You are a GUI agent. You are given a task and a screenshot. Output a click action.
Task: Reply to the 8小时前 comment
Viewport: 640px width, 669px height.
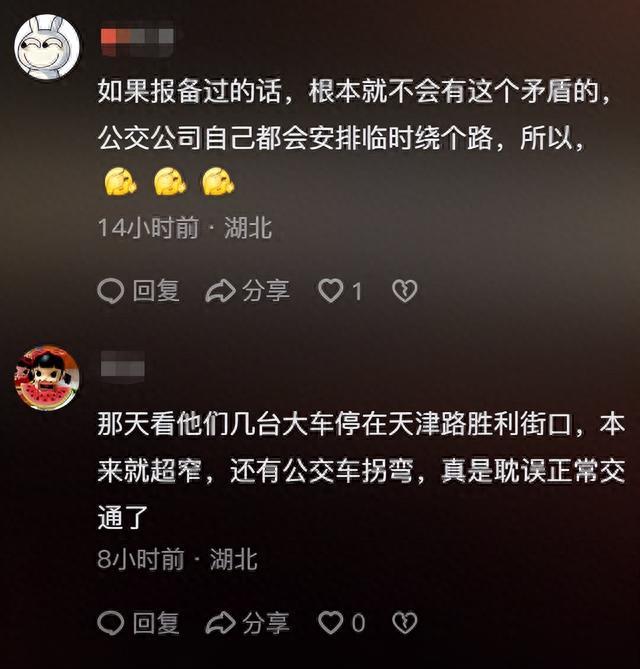[138, 623]
